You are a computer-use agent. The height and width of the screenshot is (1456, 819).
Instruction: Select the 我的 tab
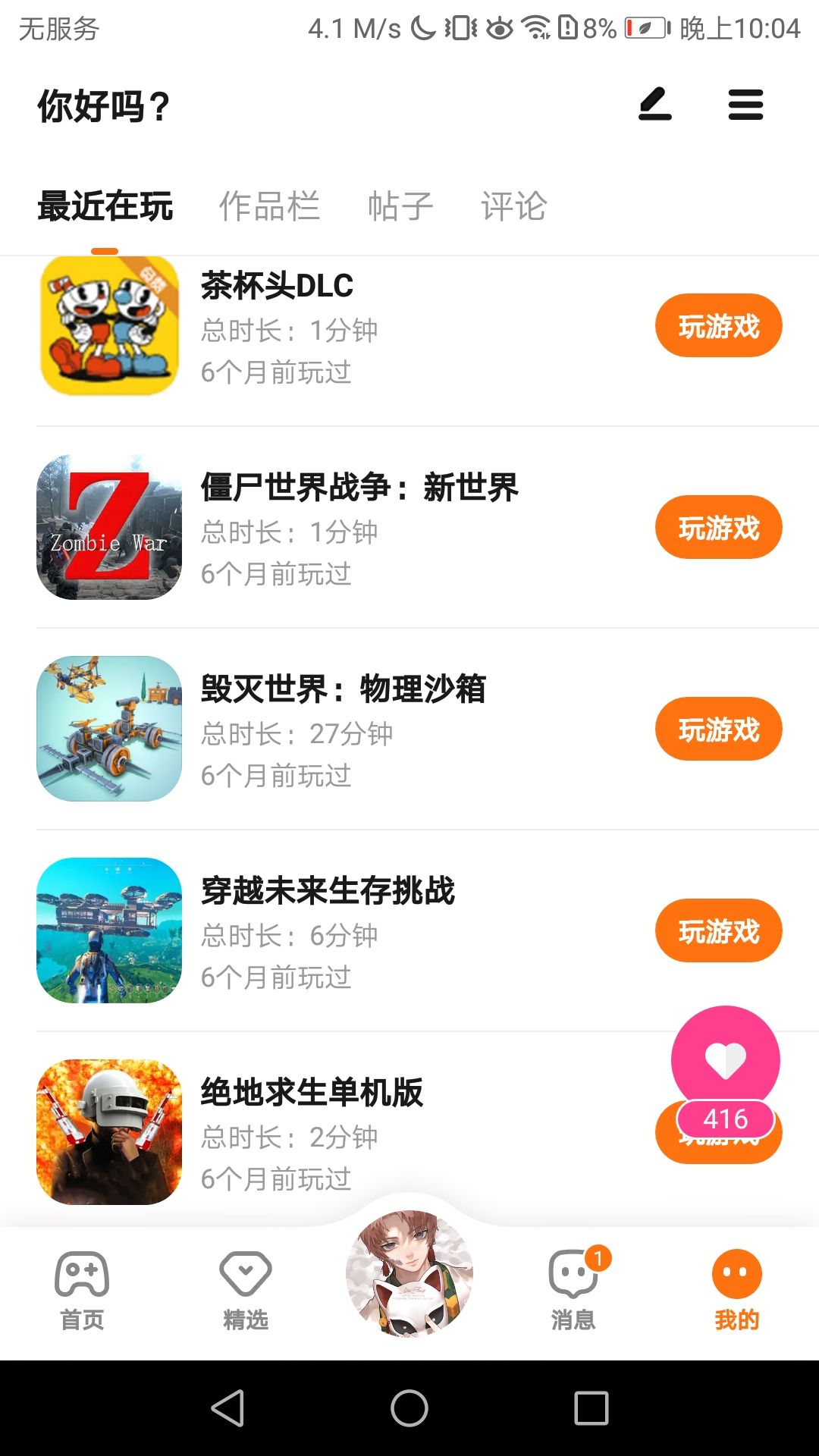coord(736,1291)
